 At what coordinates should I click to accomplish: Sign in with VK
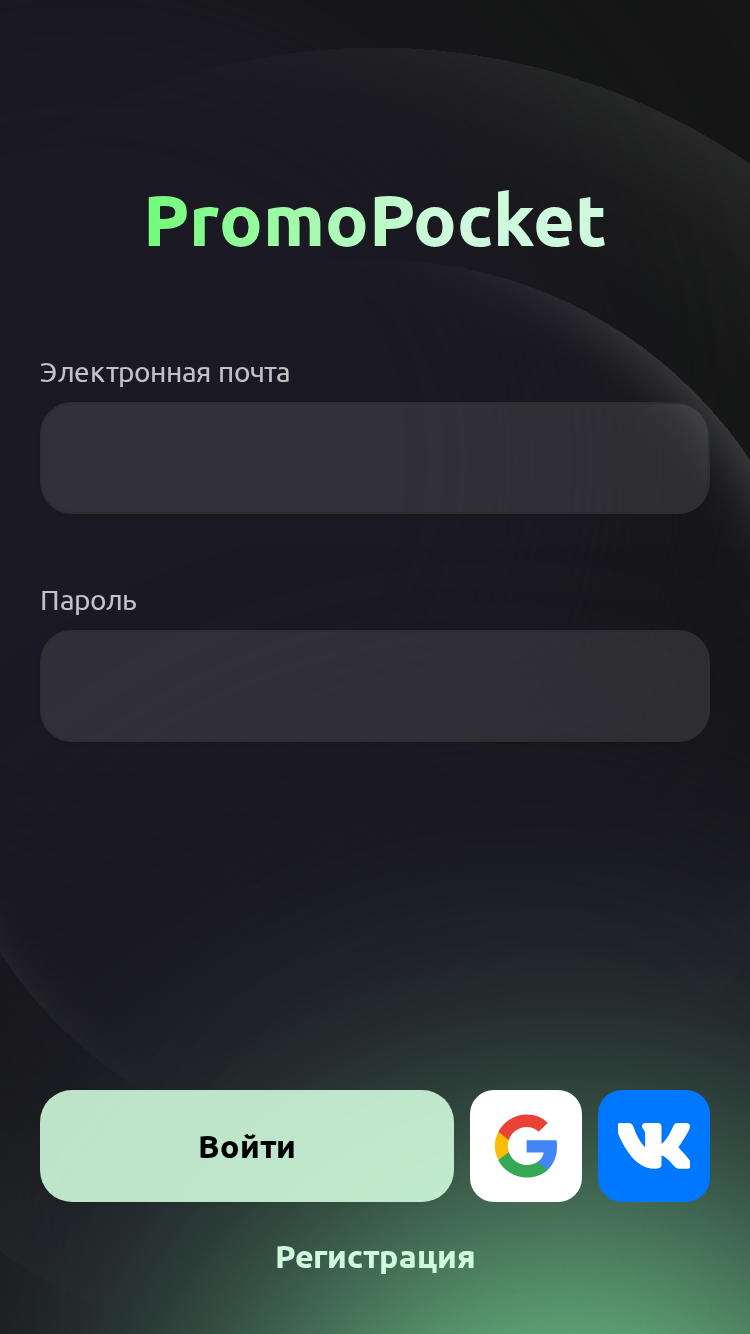(654, 1146)
